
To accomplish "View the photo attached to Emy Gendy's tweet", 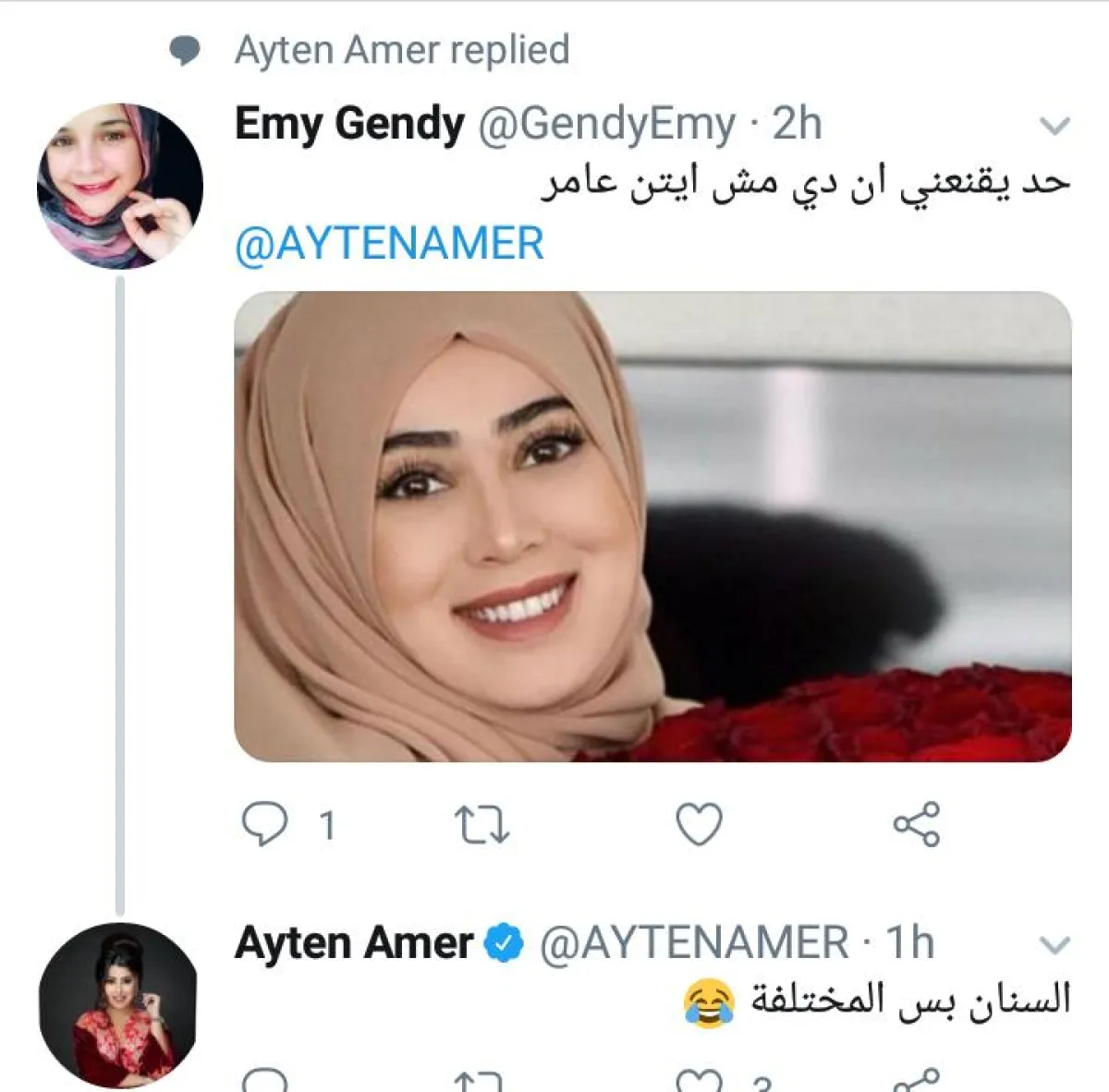I will [x=652, y=527].
